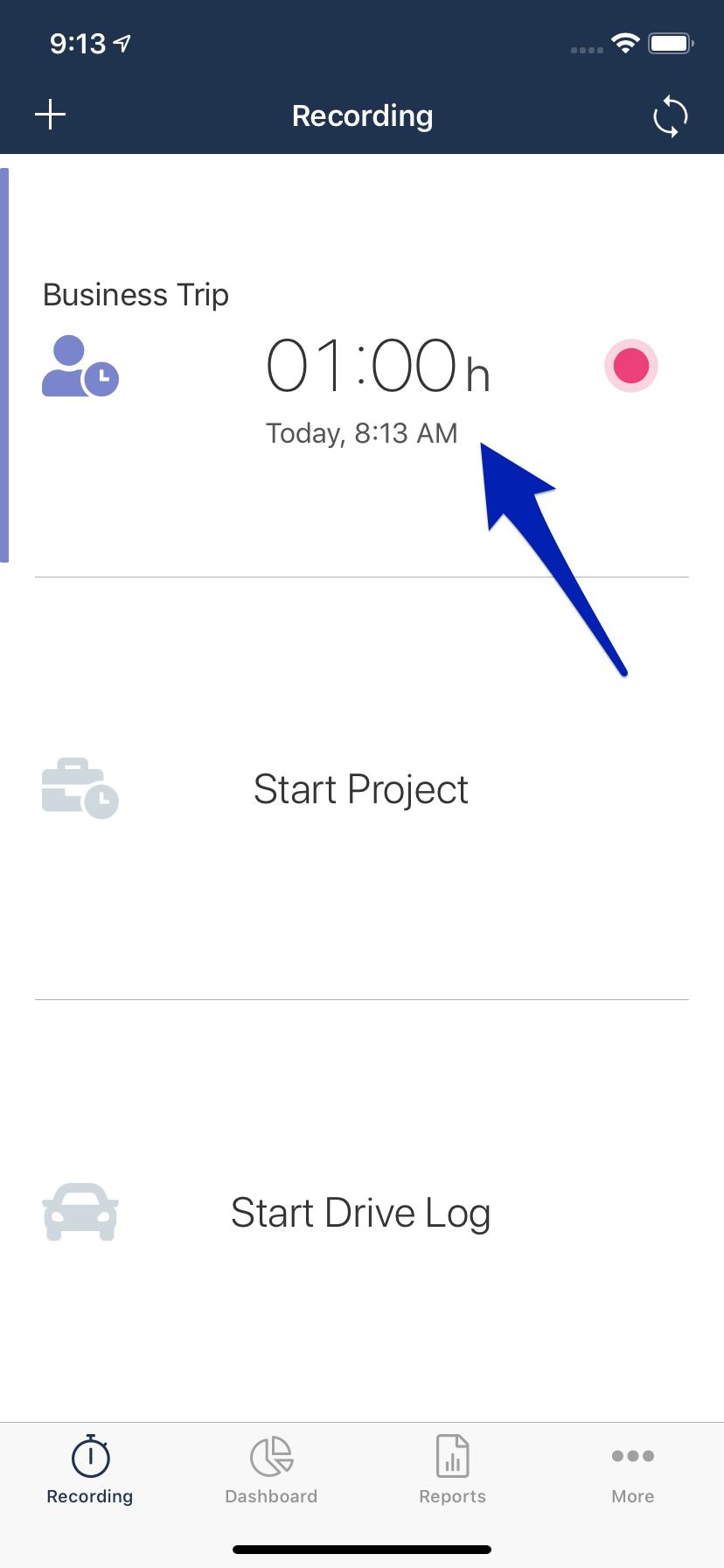Go to the Reports tab
The image size is (724, 1568).
tap(452, 1470)
